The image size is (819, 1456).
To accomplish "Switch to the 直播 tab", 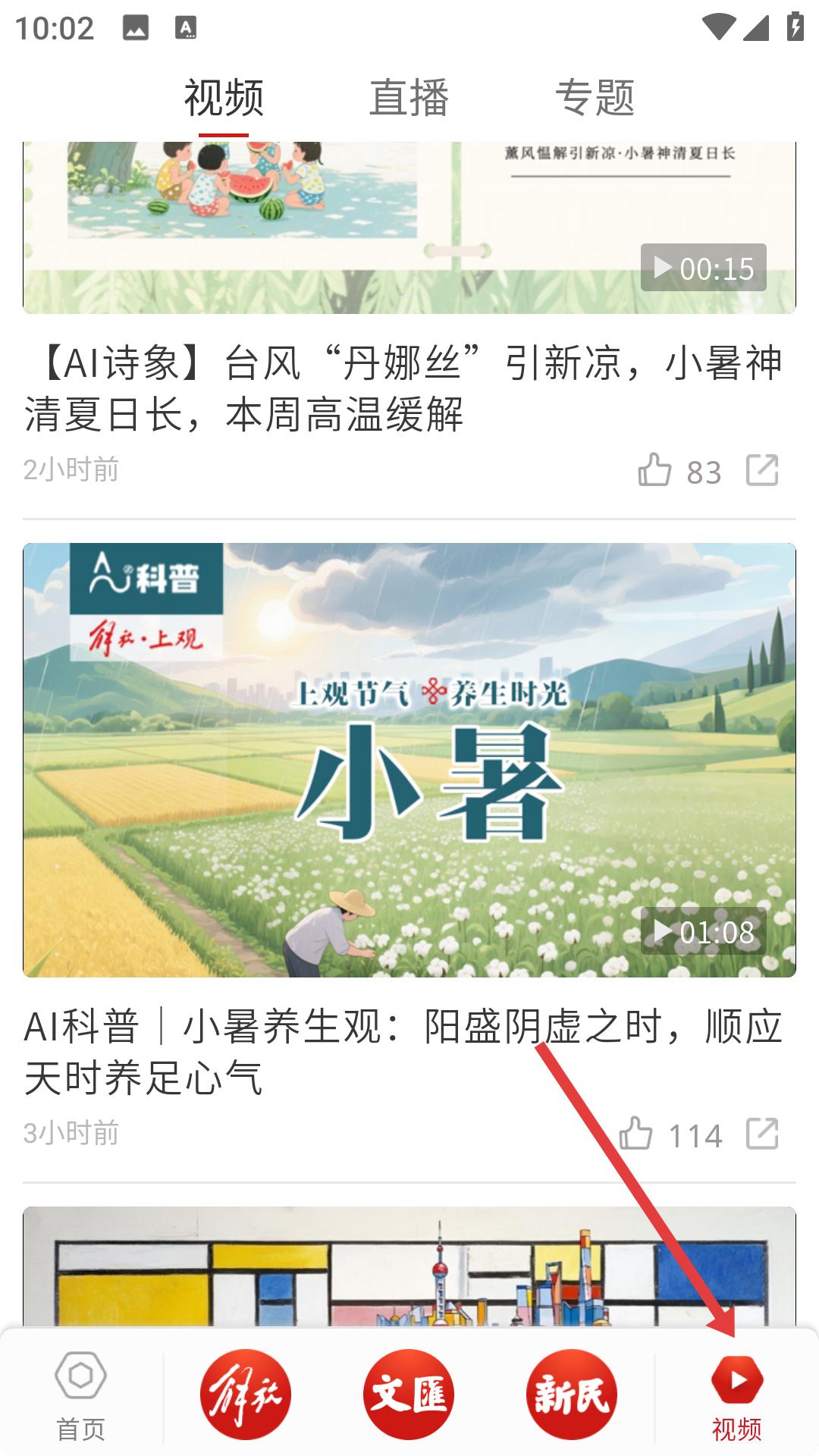I will pyautogui.click(x=409, y=99).
